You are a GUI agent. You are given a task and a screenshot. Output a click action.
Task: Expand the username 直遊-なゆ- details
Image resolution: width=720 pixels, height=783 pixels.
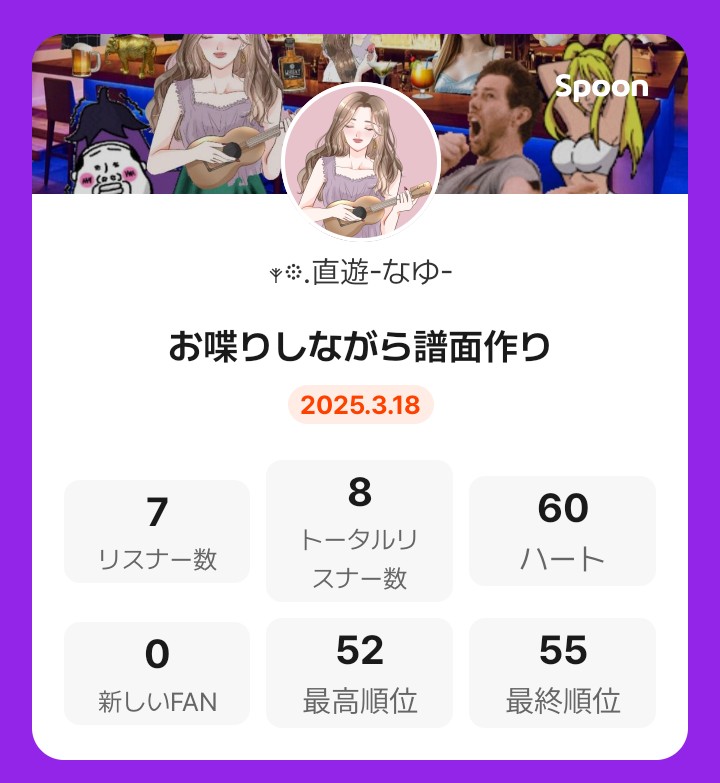pyautogui.click(x=360, y=272)
